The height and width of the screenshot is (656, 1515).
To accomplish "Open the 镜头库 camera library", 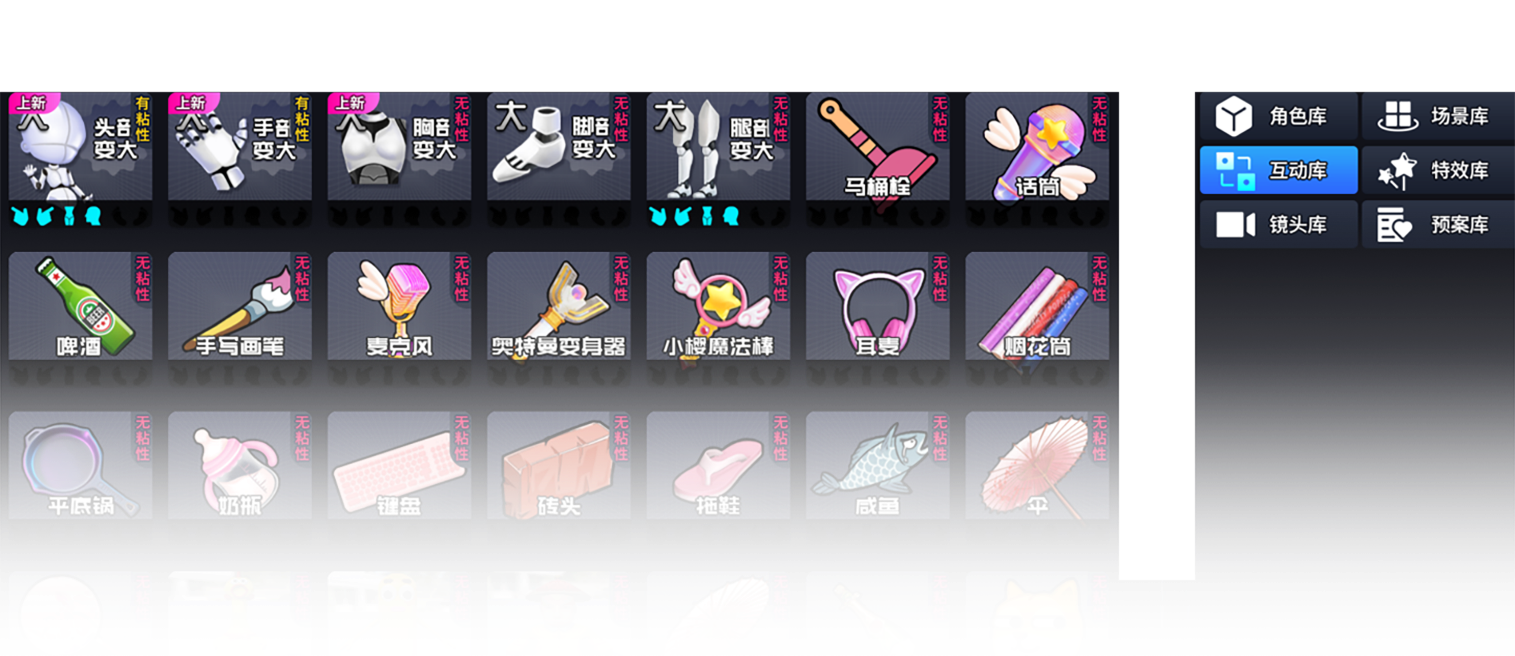I will pos(1278,225).
